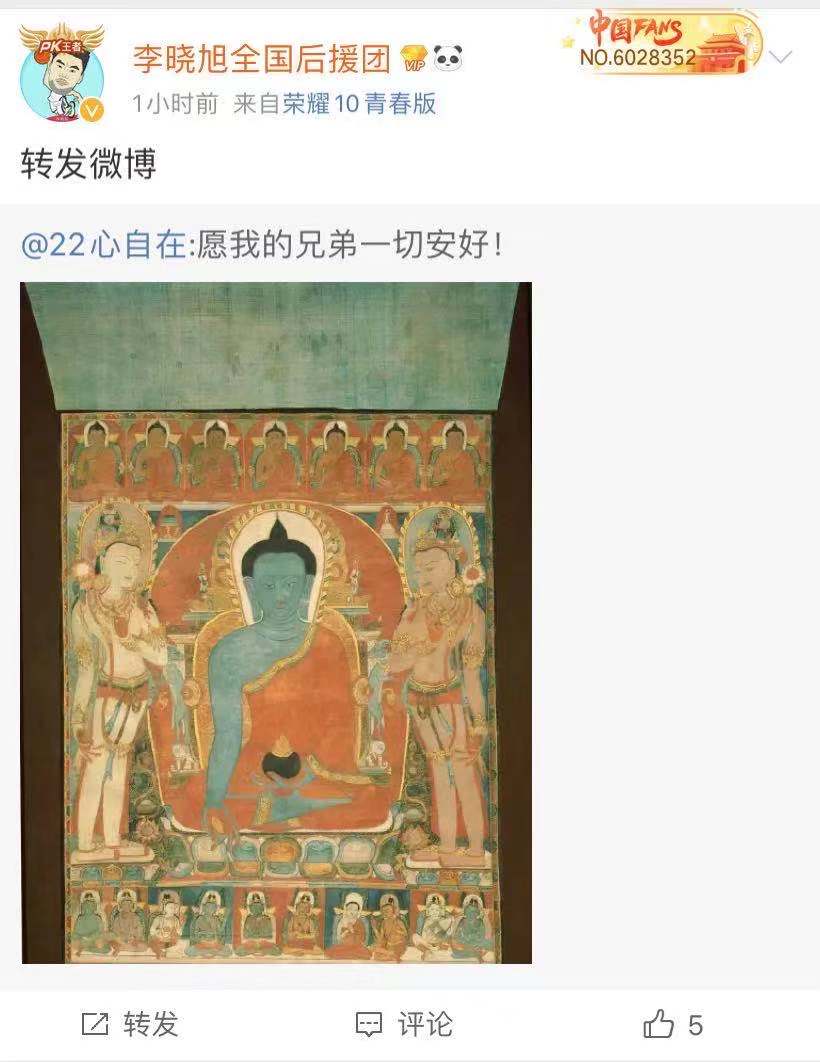The height and width of the screenshot is (1062, 820).
Task: Open the 荣耀10青春版 source link
Action: [x=359, y=104]
